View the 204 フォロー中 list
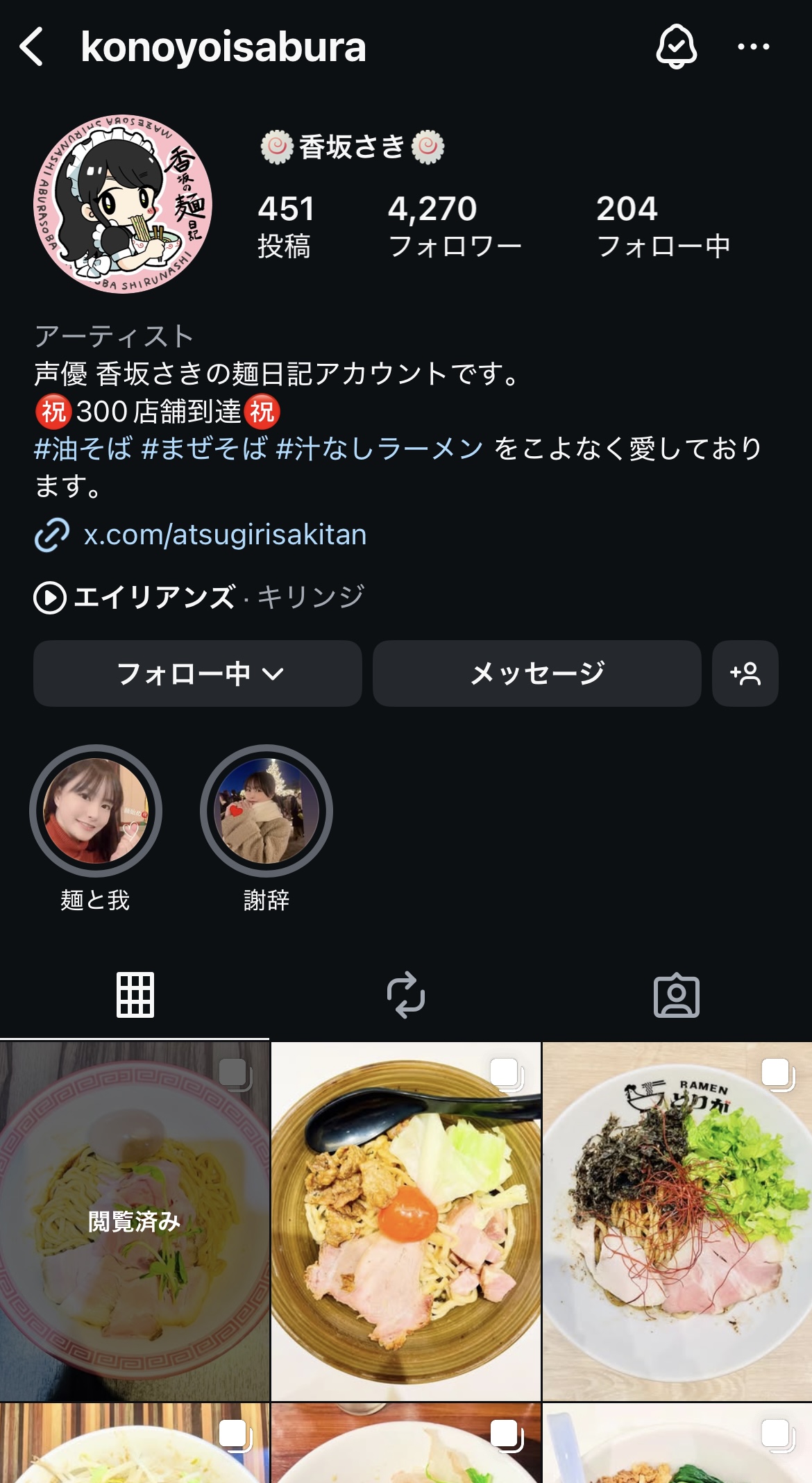This screenshot has height=1483, width=812. (663, 226)
